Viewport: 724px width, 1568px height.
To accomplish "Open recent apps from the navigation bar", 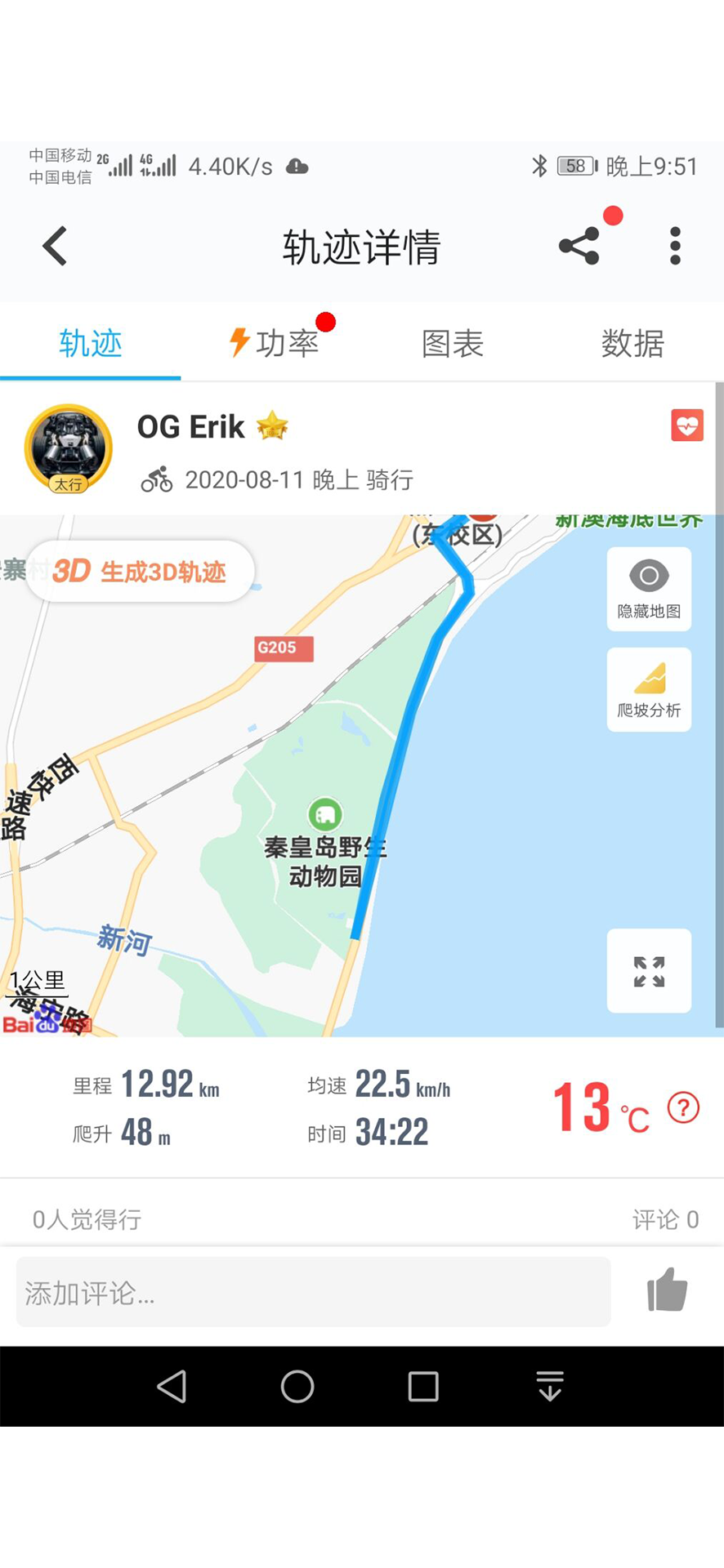I will (423, 1386).
